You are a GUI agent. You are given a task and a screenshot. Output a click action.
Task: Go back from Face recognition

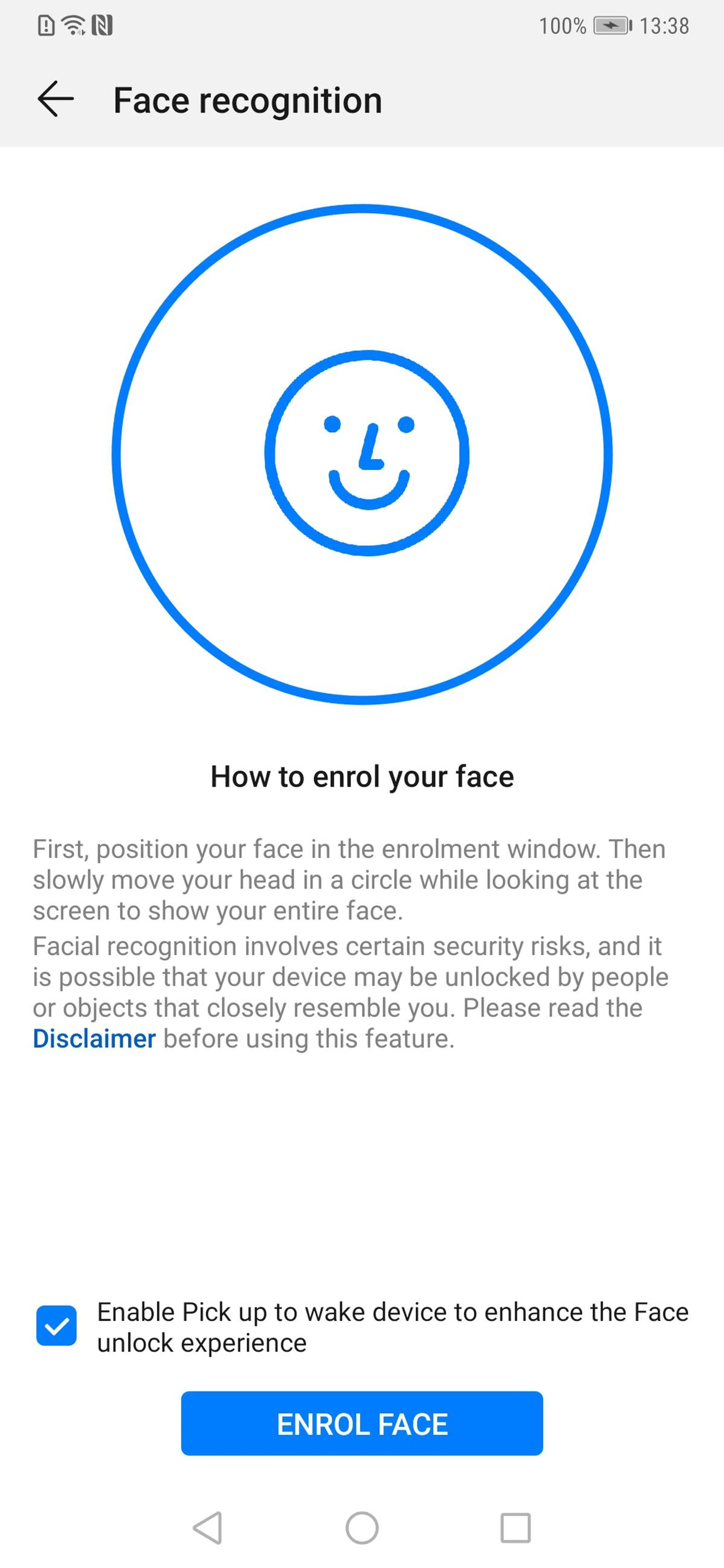pyautogui.click(x=55, y=99)
